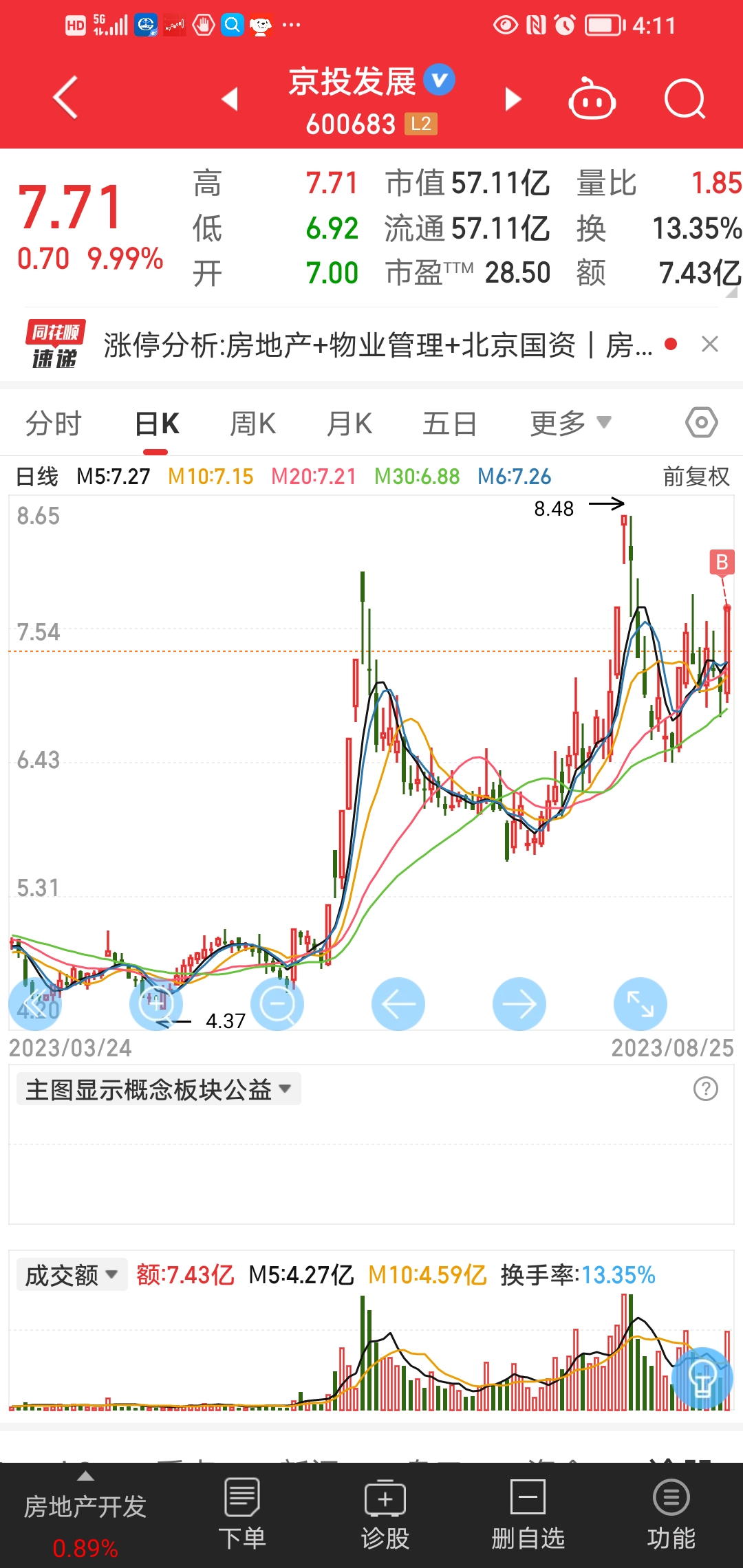Open the search magnifier in header
Image resolution: width=743 pixels, height=1568 pixels.
pos(685,99)
